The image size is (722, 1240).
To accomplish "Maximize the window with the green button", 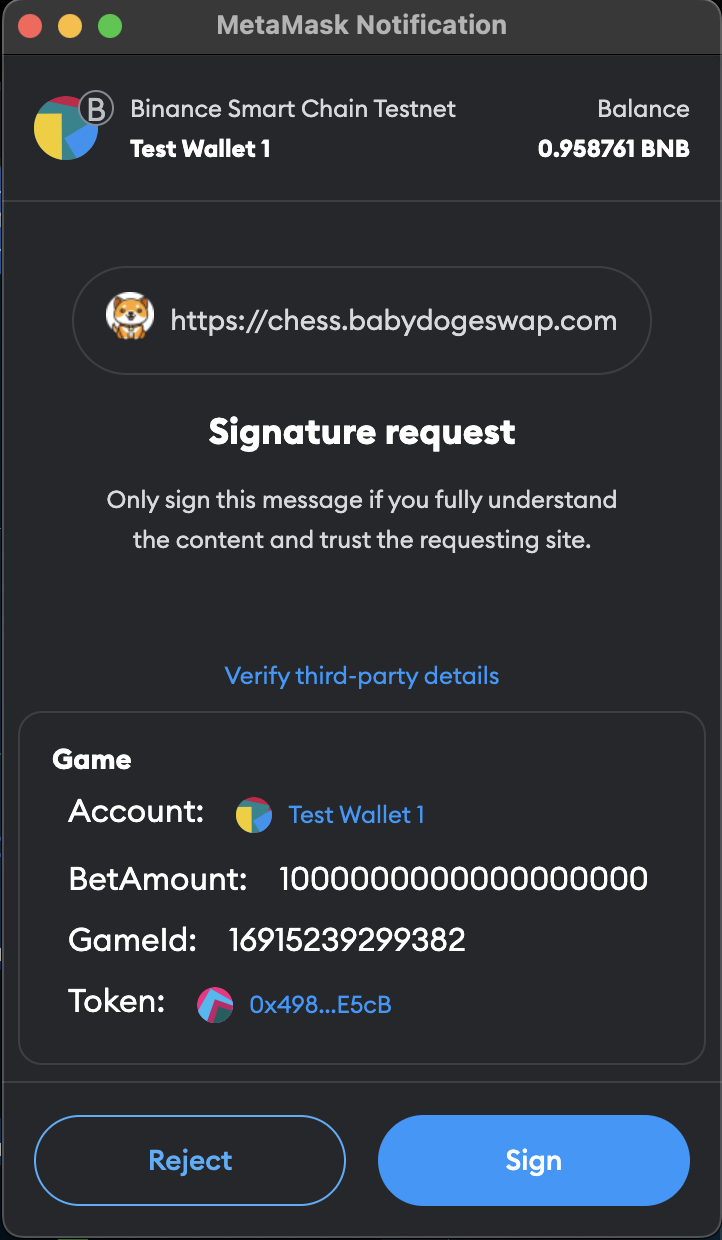I will 110,25.
